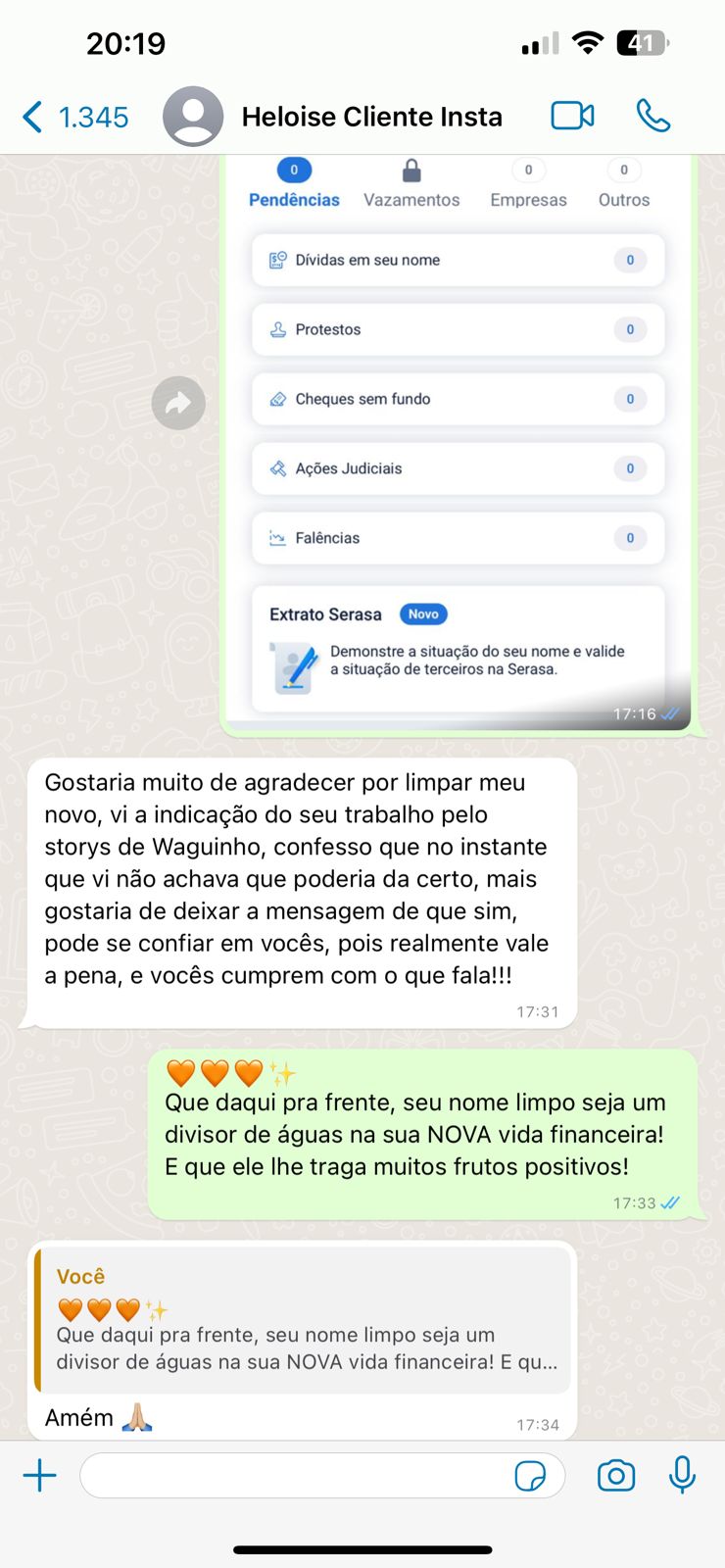Open the attachment plus menu

[x=40, y=1475]
